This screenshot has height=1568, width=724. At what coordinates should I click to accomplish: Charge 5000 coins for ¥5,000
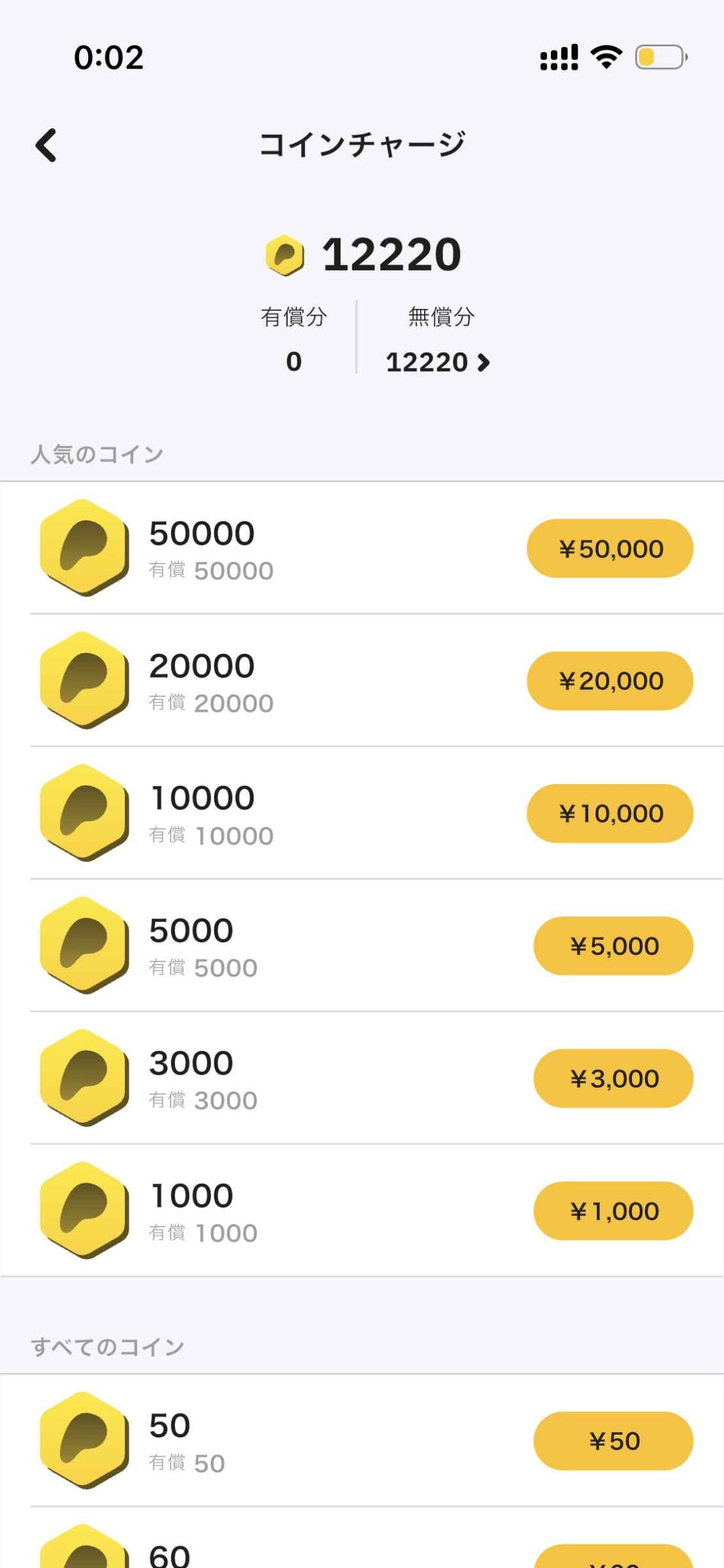coord(613,946)
